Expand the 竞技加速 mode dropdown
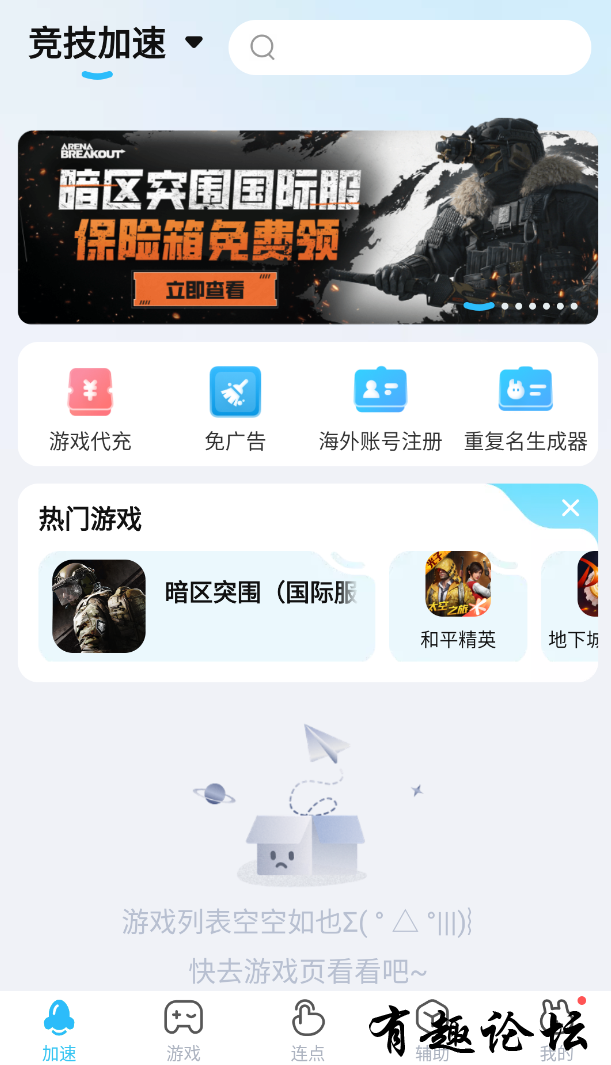Image resolution: width=611 pixels, height=1065 pixels. coord(193,43)
